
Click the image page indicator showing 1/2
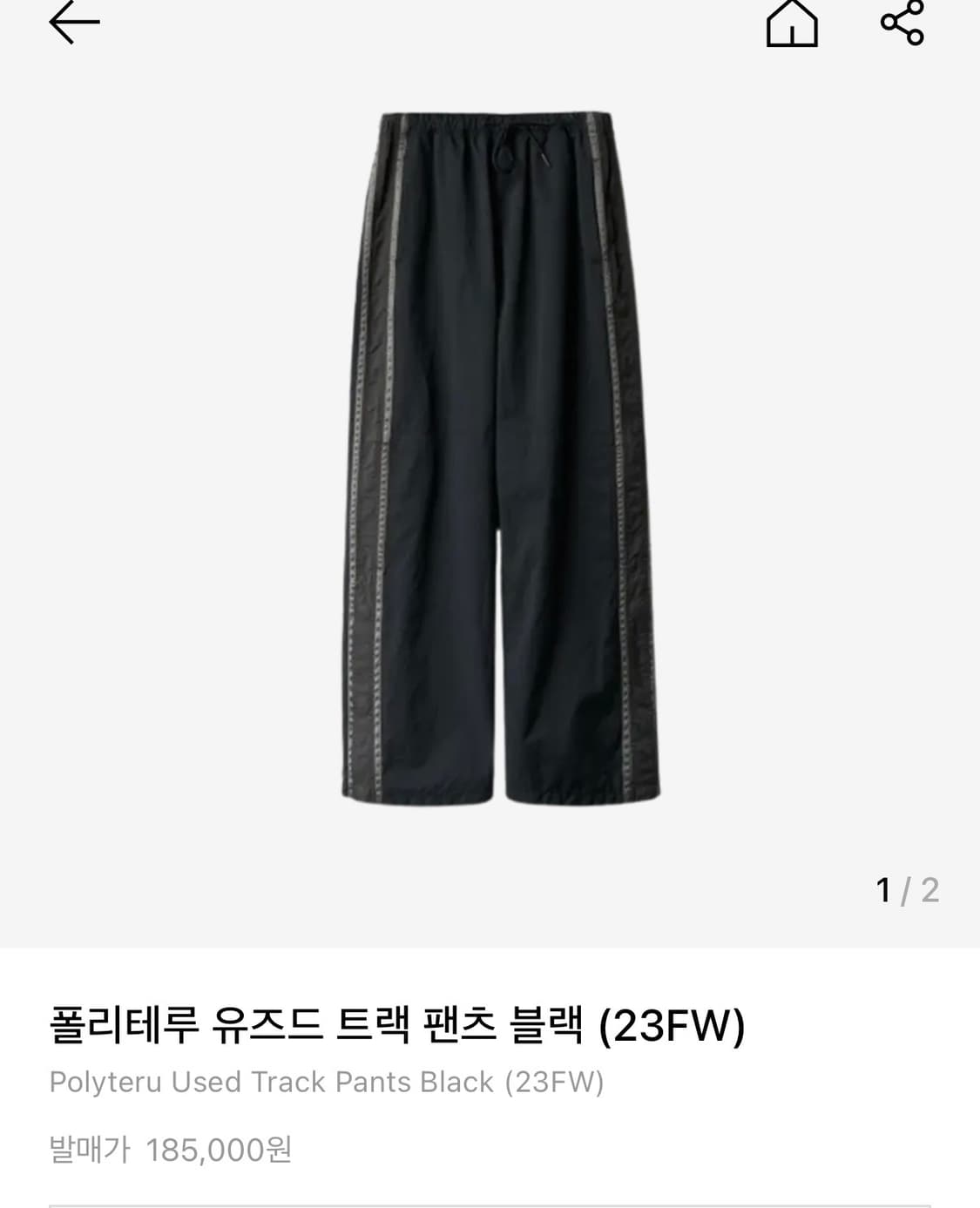coord(906,890)
